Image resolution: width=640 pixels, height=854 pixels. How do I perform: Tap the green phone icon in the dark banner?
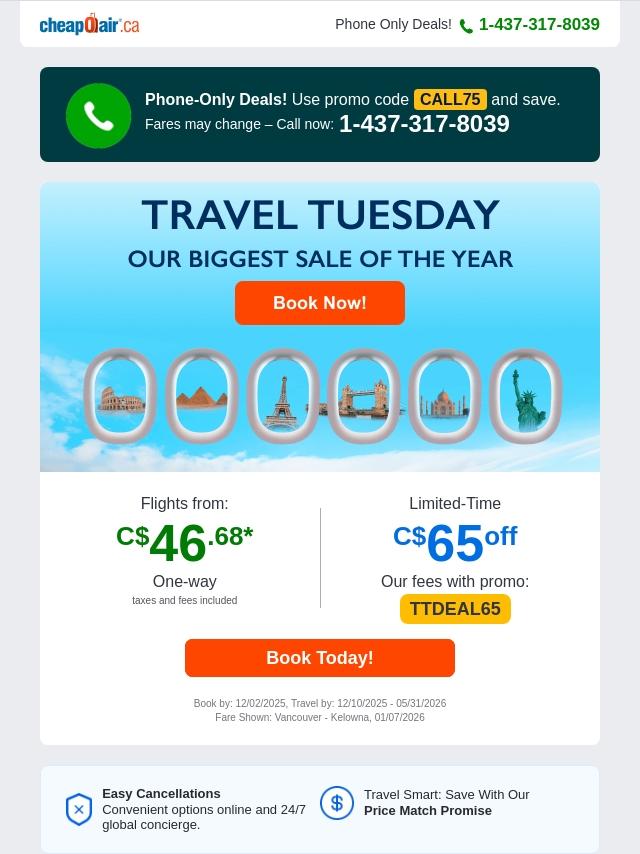click(99, 115)
